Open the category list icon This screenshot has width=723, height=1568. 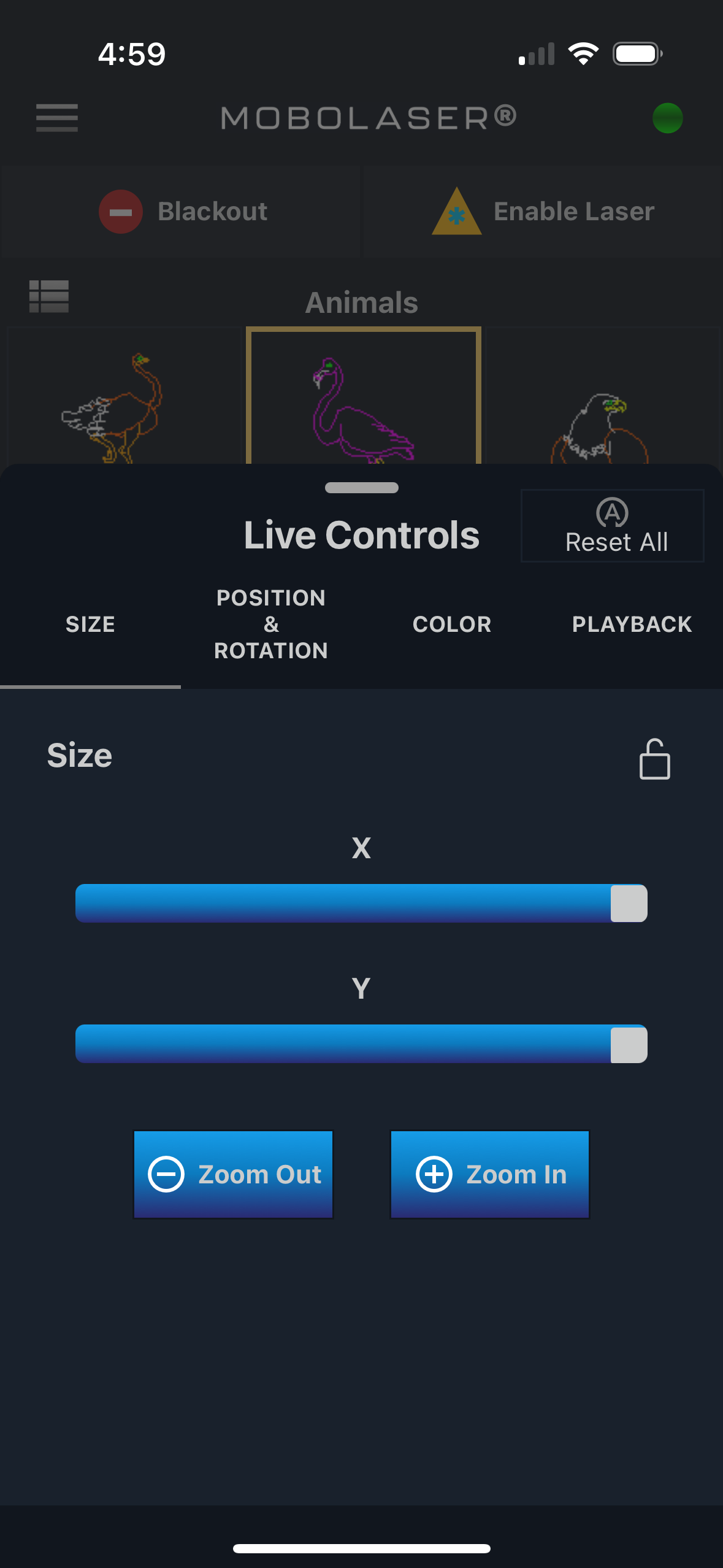tap(49, 296)
